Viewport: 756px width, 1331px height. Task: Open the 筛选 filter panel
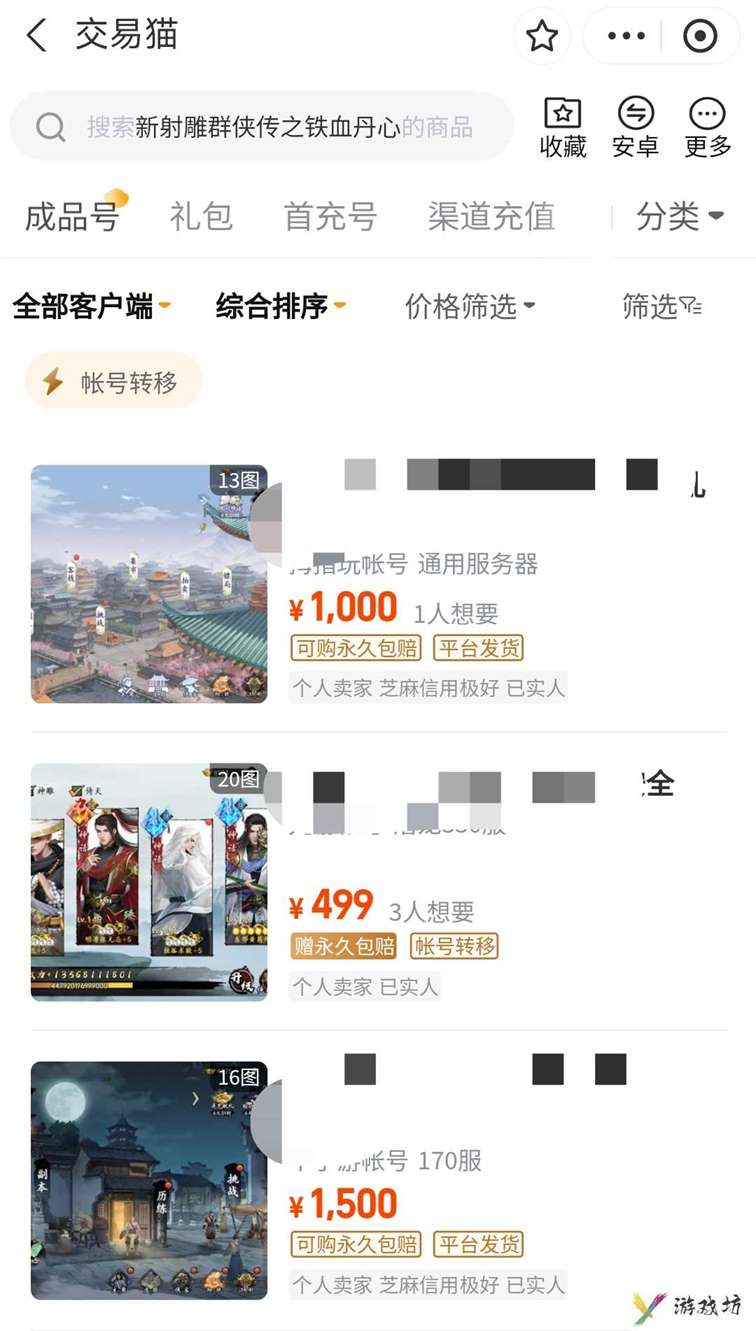662,306
